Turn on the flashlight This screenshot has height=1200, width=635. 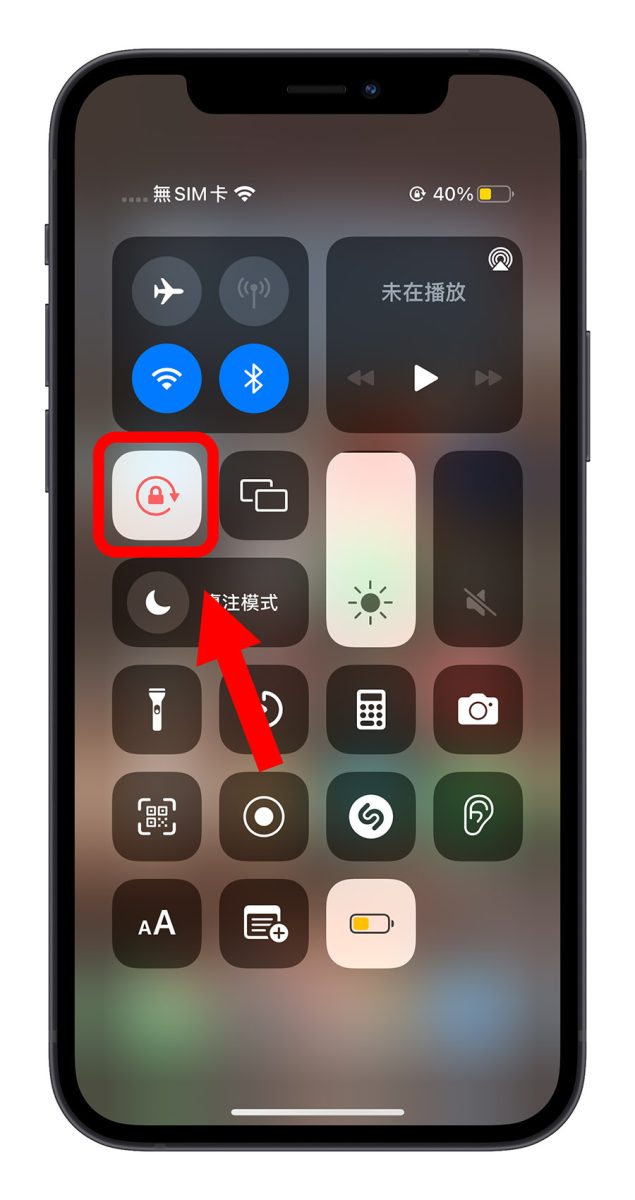[x=157, y=709]
